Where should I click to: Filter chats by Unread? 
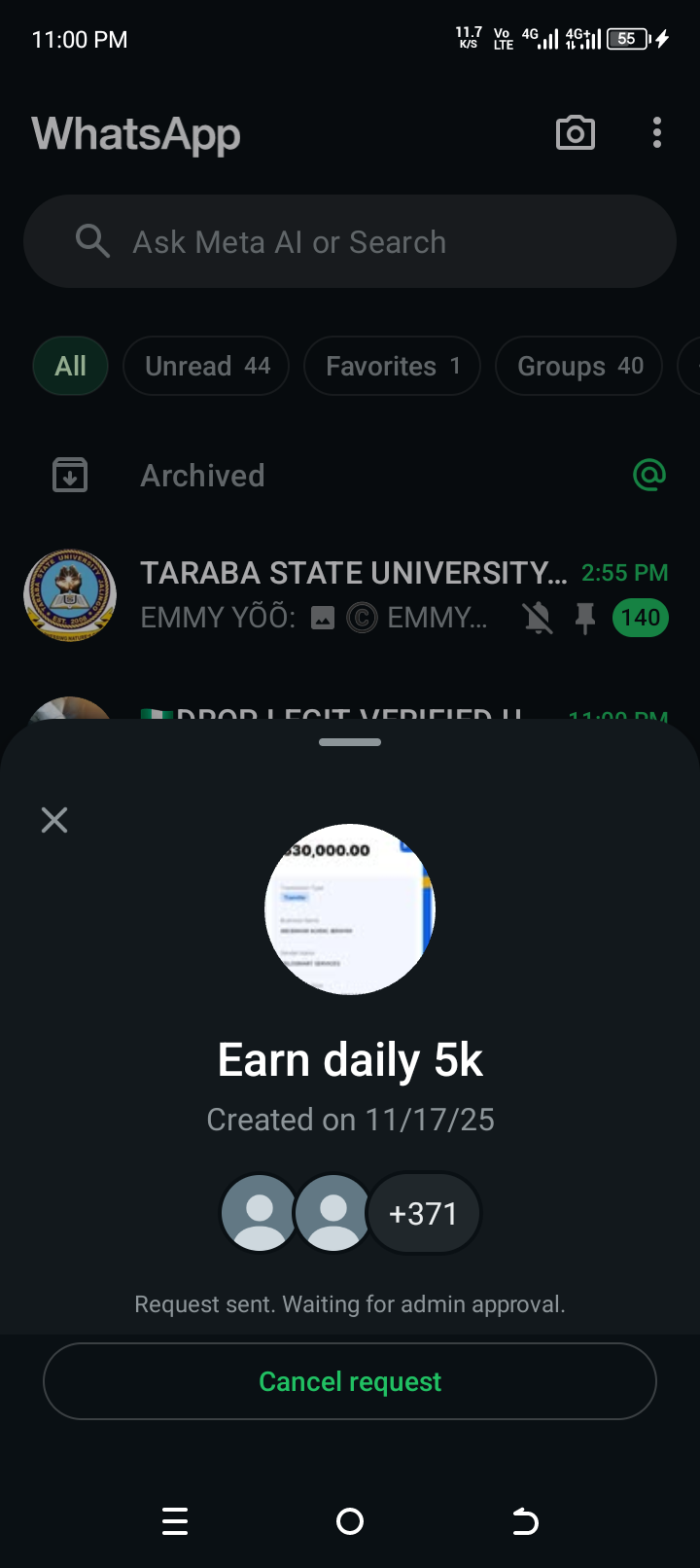206,366
